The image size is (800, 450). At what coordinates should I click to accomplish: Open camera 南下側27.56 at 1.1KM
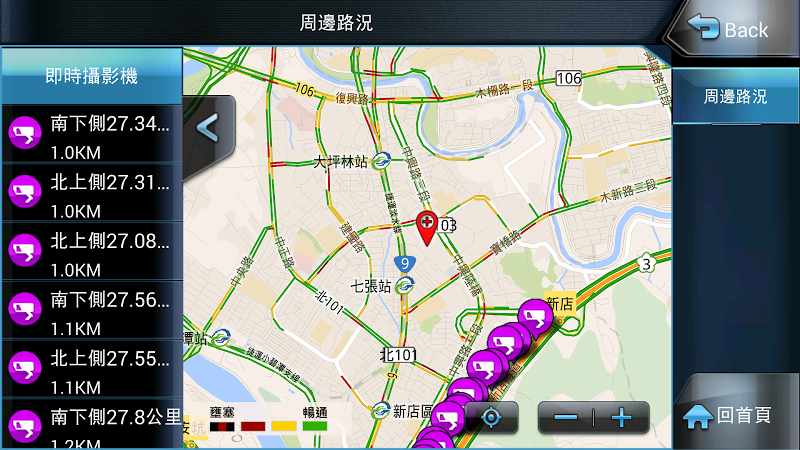click(92, 312)
